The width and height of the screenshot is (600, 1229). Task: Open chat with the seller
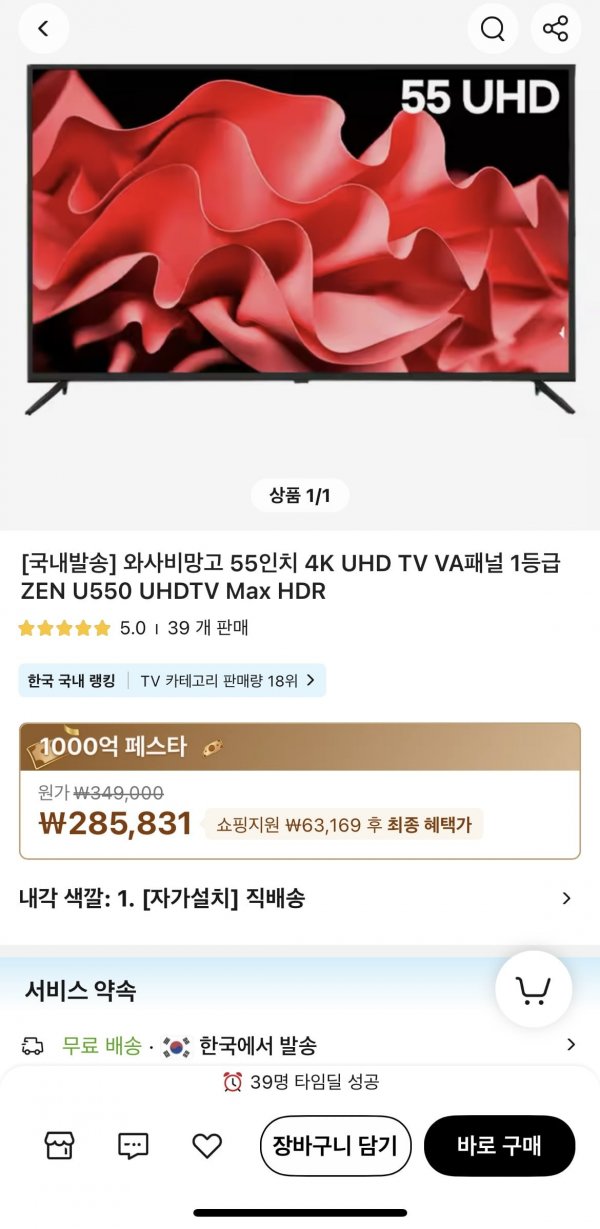point(133,1146)
